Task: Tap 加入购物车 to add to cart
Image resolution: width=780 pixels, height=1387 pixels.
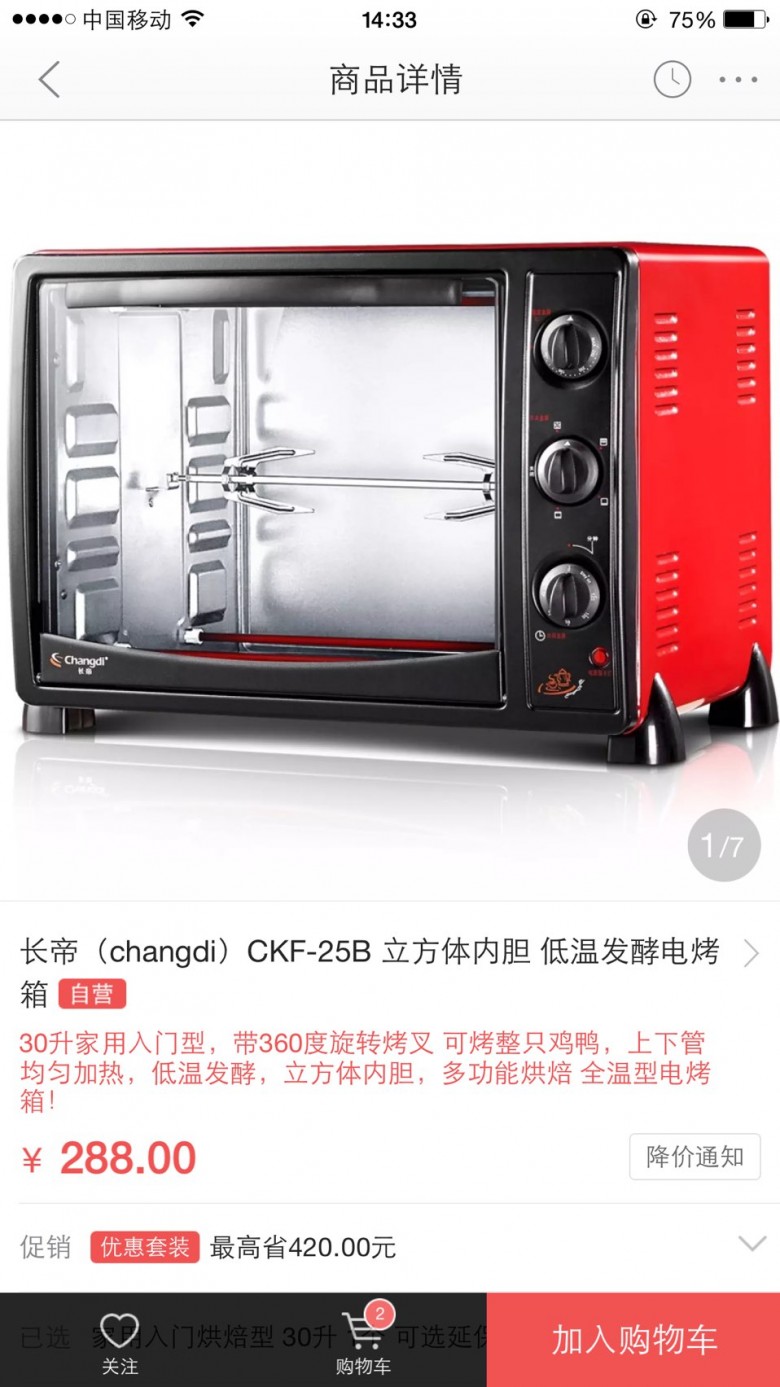Action: tap(634, 1340)
